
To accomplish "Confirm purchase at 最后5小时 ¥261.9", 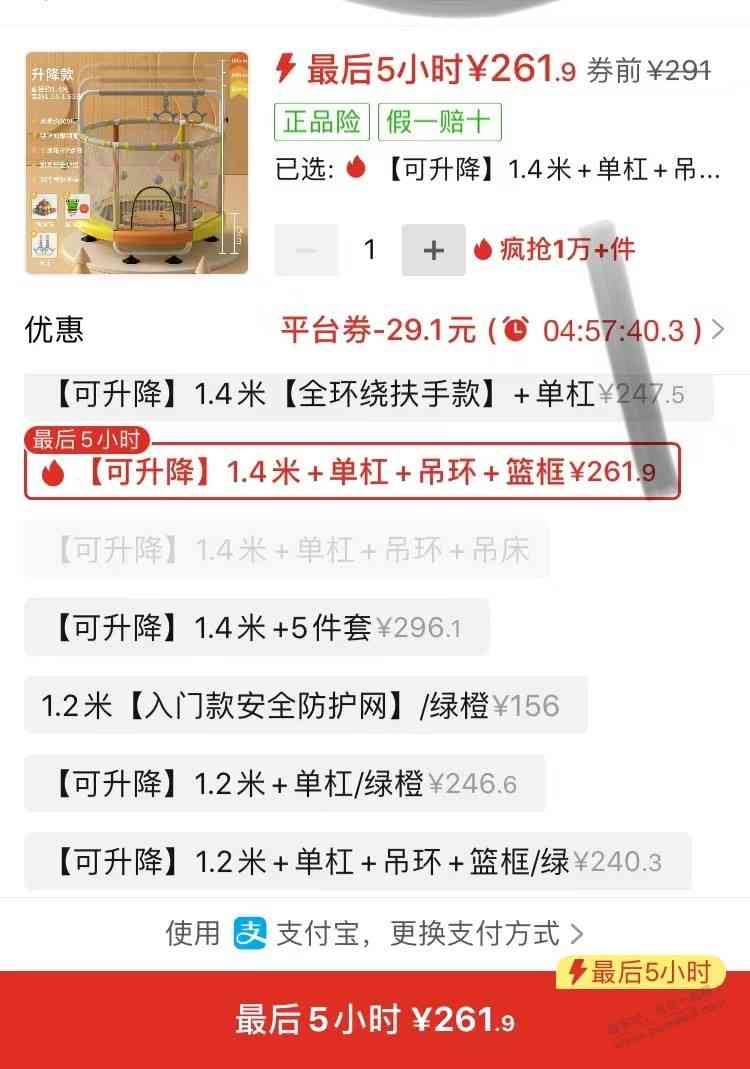I will click(375, 1020).
